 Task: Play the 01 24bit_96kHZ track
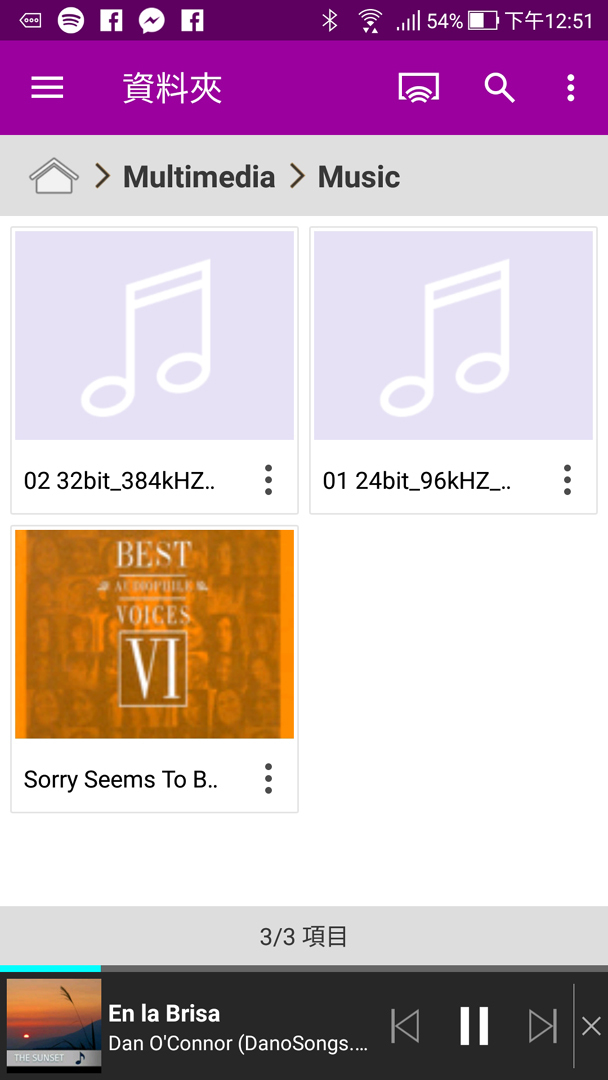coord(453,336)
